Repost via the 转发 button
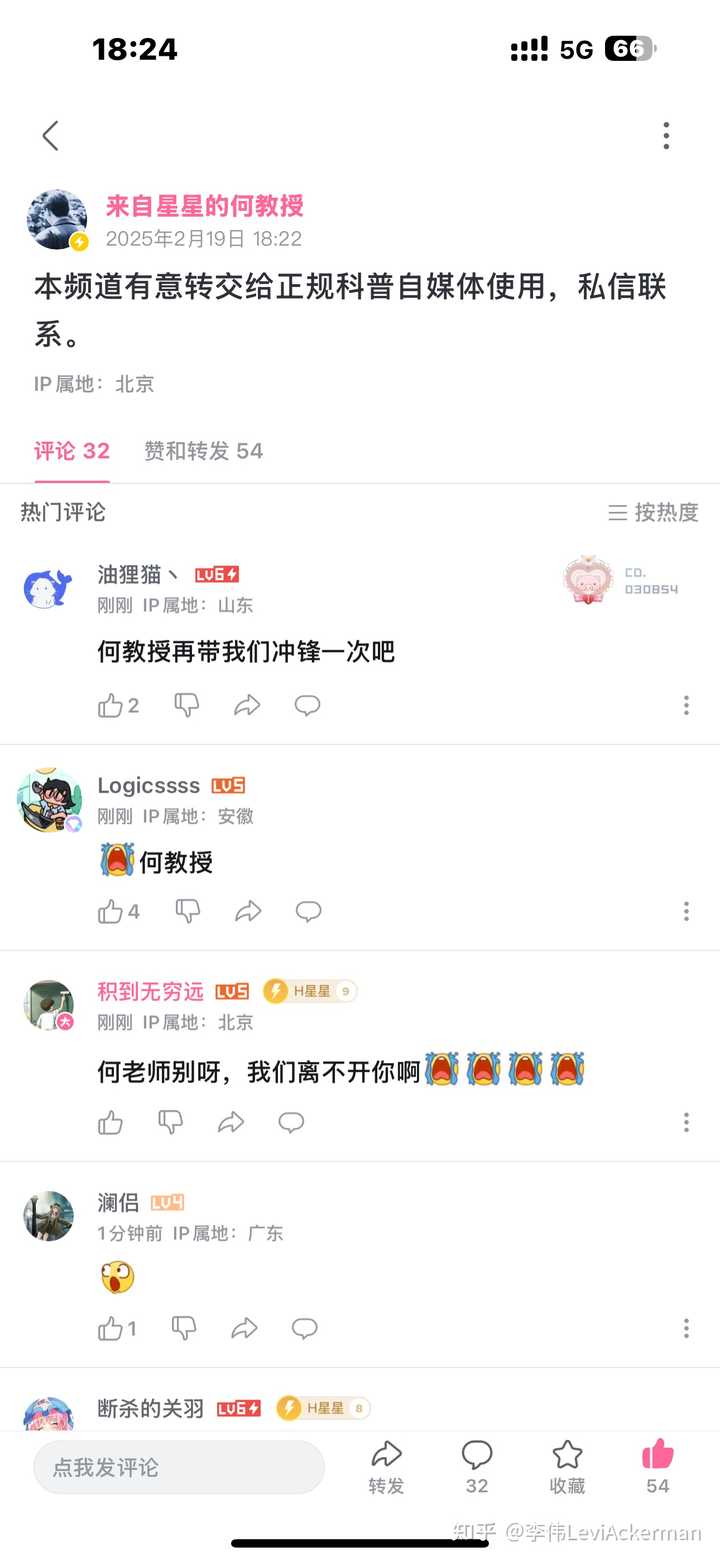 point(386,1467)
